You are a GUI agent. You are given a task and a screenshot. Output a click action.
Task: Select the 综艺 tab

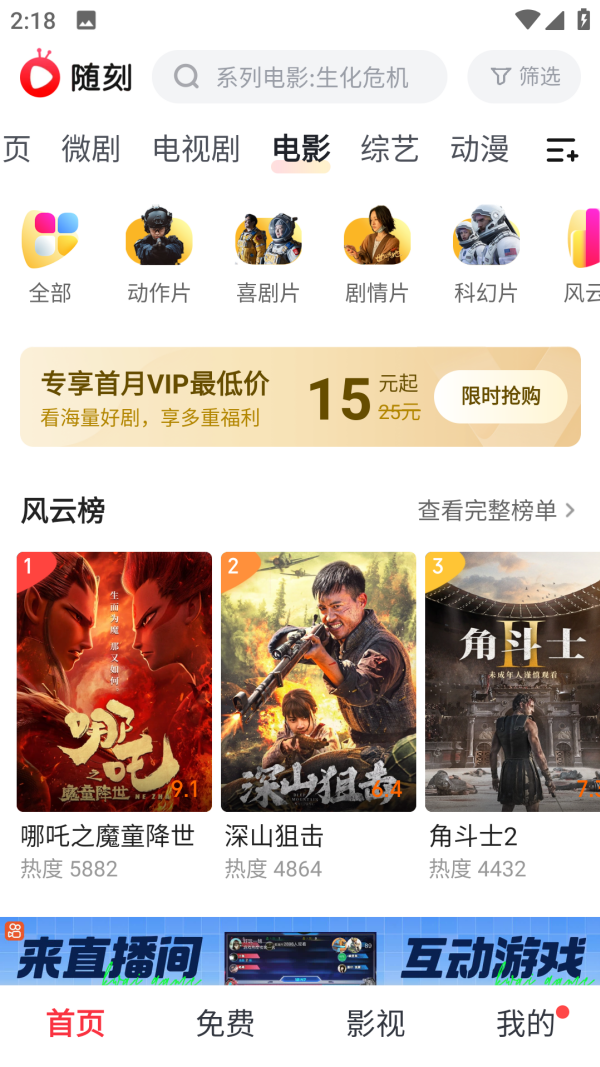389,149
